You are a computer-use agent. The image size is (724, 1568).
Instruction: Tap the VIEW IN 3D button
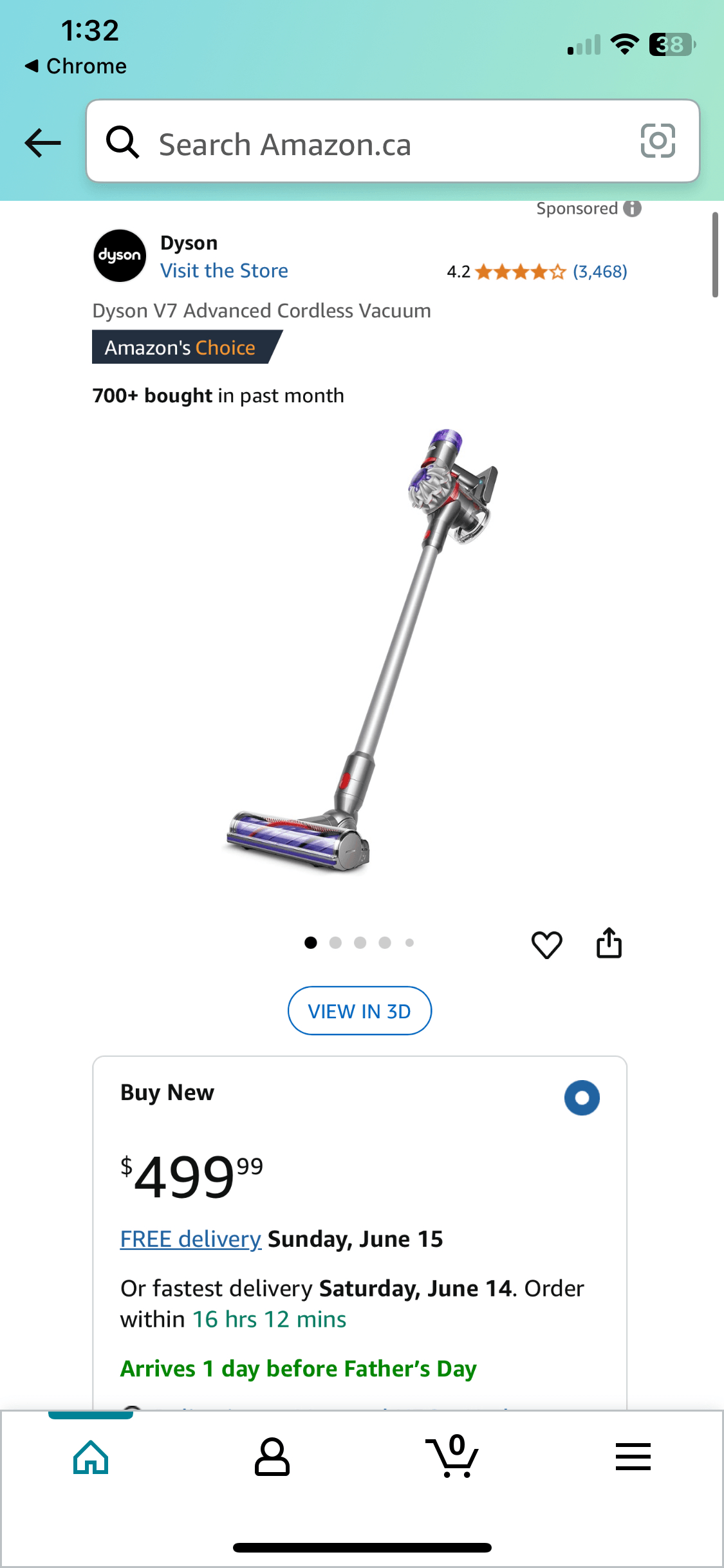point(359,1011)
